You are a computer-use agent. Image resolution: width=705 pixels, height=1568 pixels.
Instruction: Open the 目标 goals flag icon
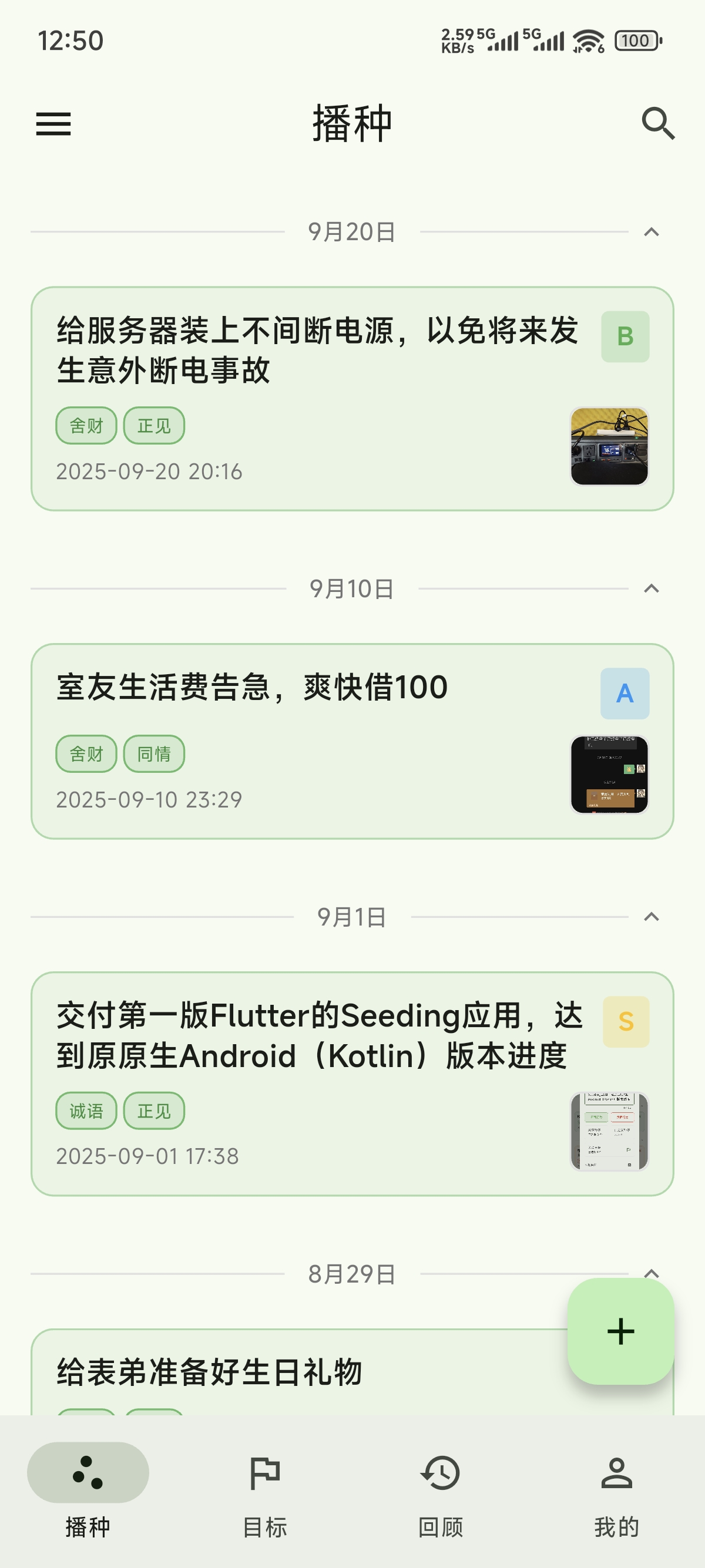point(264,1474)
